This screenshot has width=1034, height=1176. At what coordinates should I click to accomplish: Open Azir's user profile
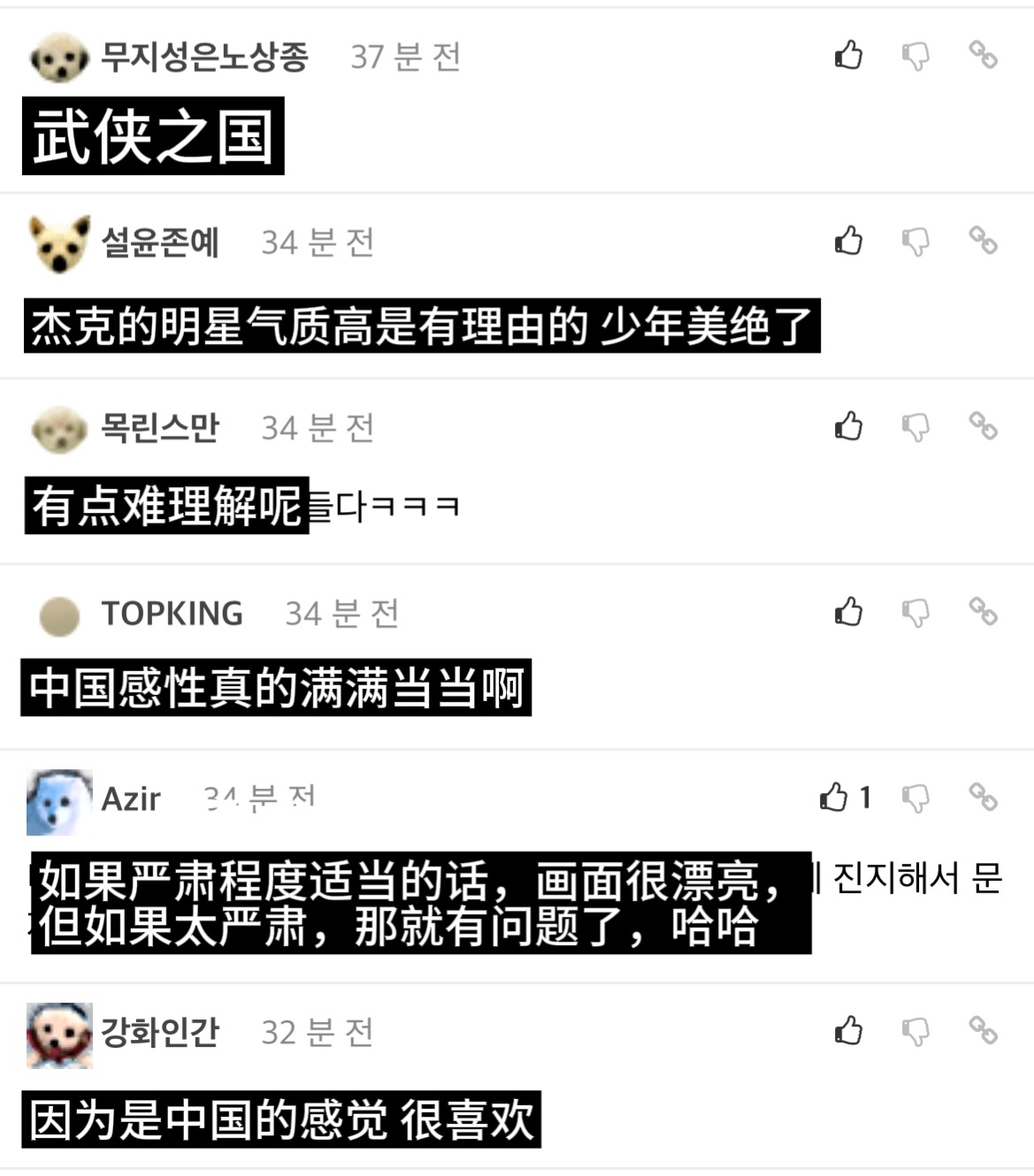131,798
